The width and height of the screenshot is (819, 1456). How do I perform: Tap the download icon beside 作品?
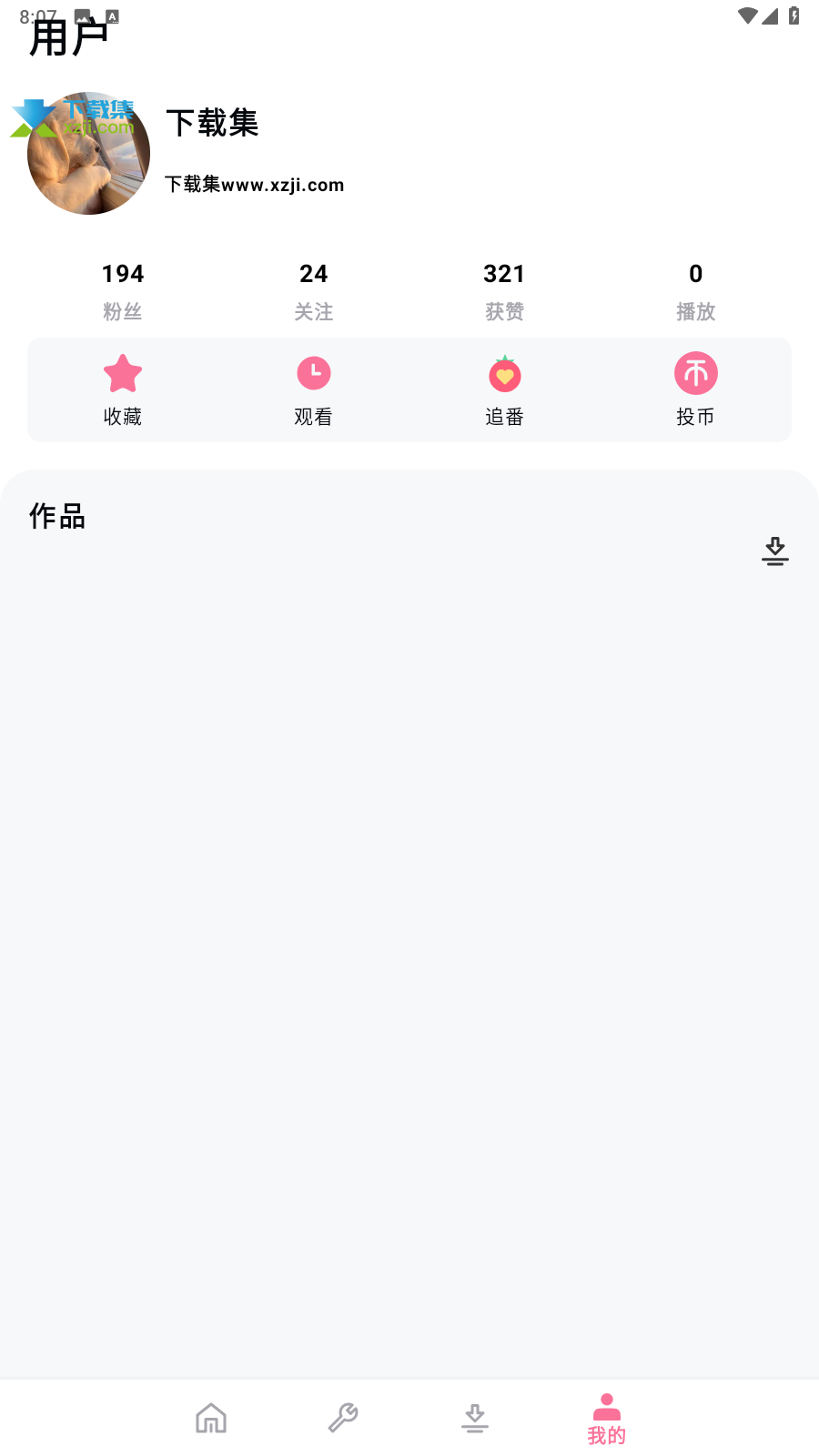pyautogui.click(x=775, y=551)
